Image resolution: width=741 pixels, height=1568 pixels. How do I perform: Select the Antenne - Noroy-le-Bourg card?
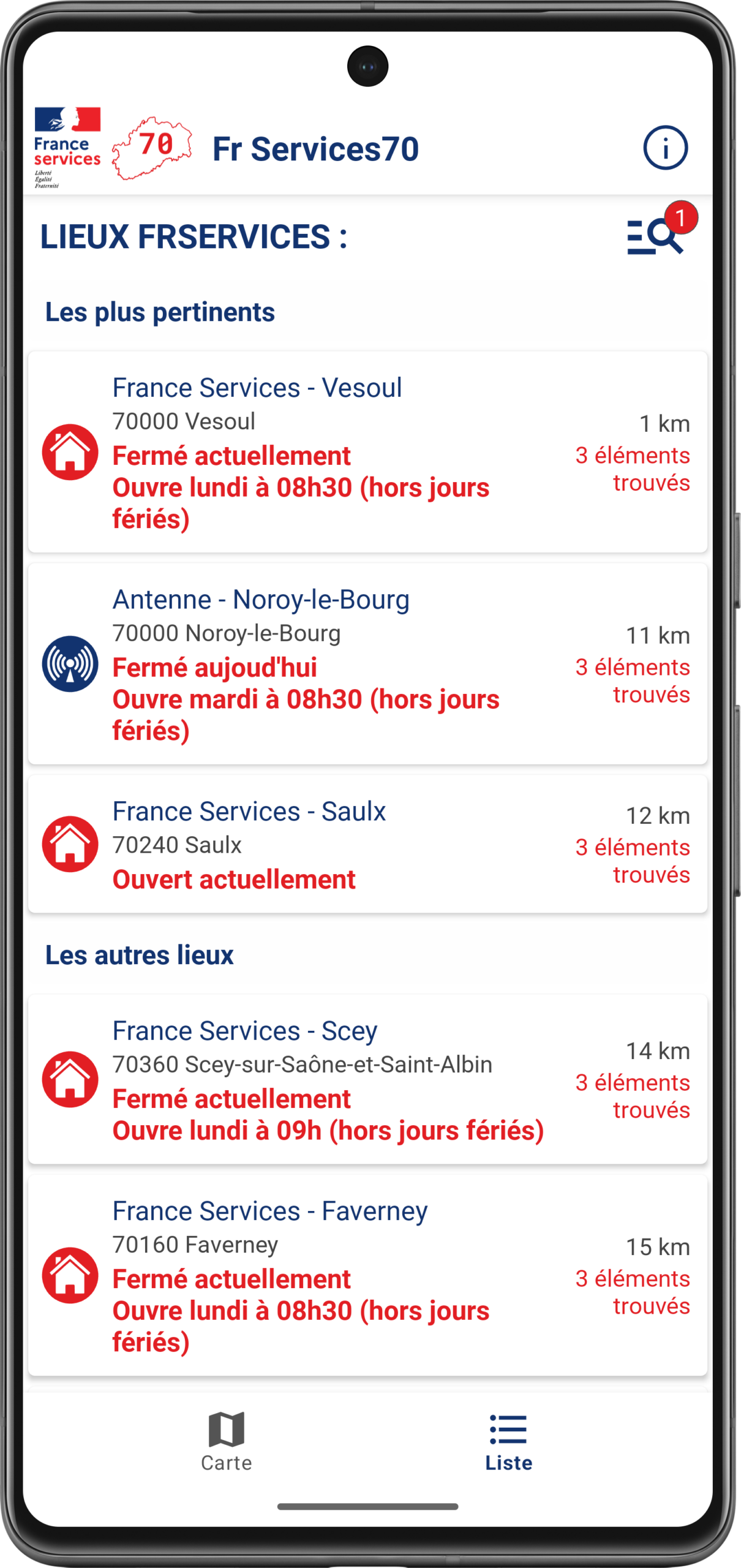367,664
